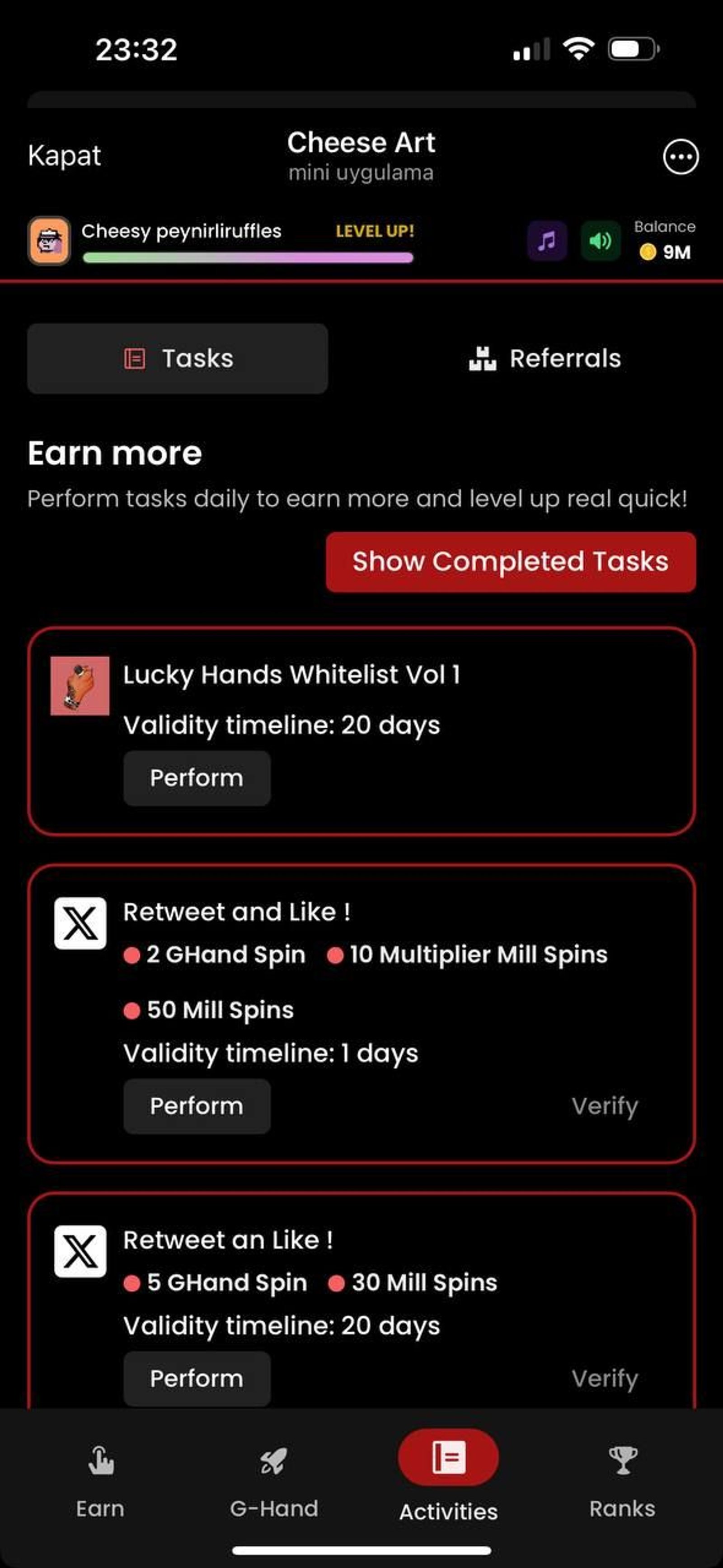
Task: Verify the Retweet an Like task
Action: 604,1379
